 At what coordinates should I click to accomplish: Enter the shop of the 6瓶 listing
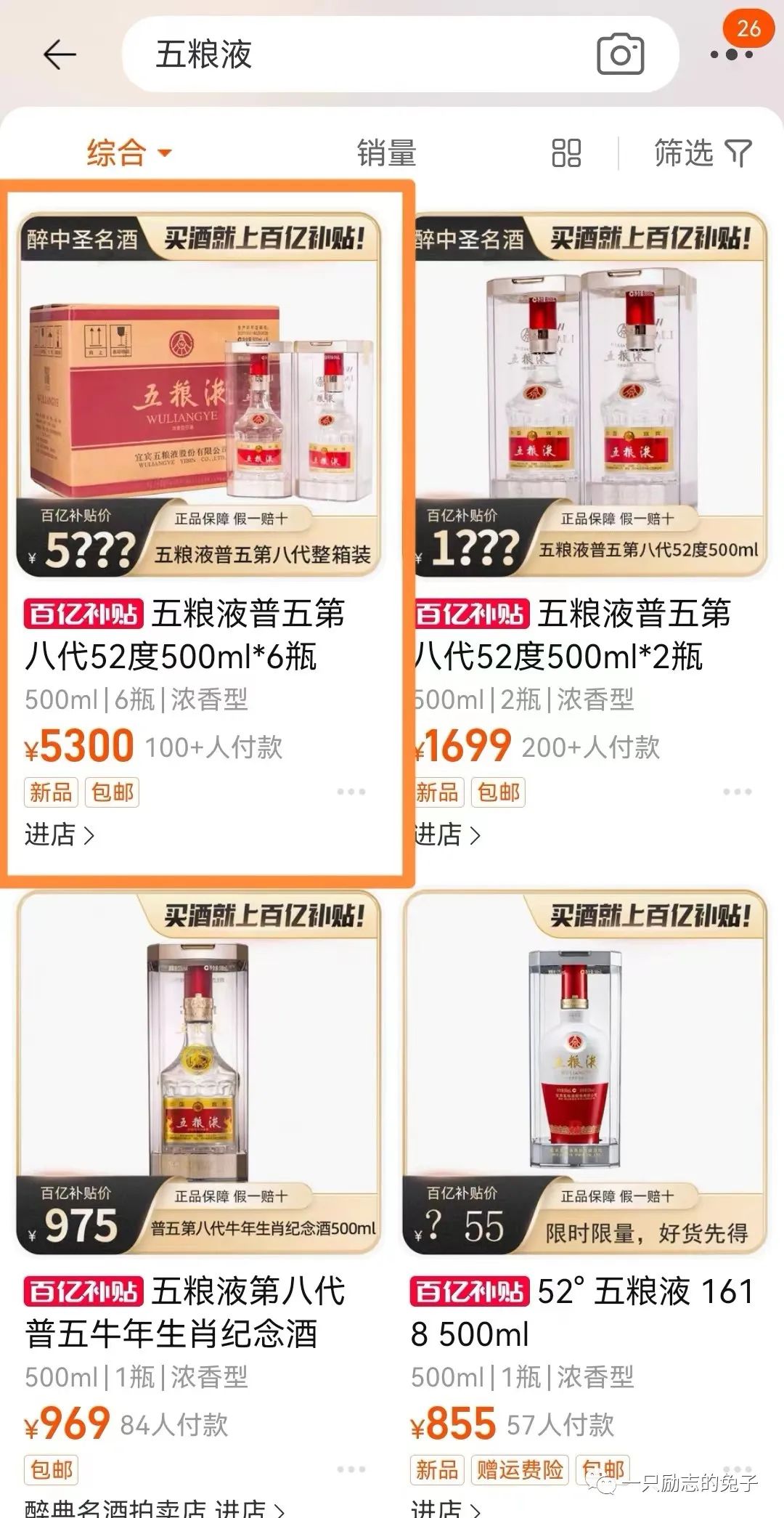pyautogui.click(x=60, y=835)
